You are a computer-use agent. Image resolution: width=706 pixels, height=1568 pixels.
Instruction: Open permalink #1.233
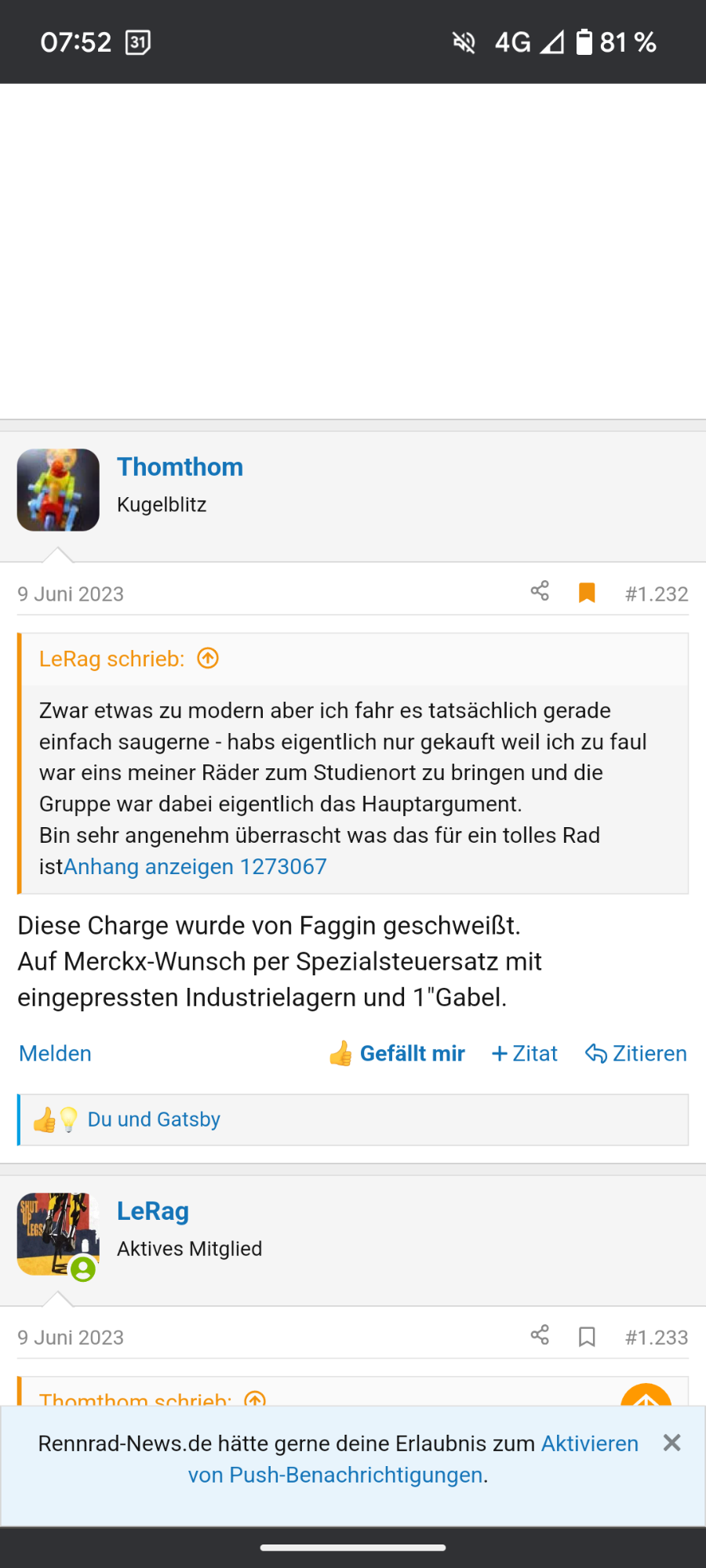[x=656, y=1338]
